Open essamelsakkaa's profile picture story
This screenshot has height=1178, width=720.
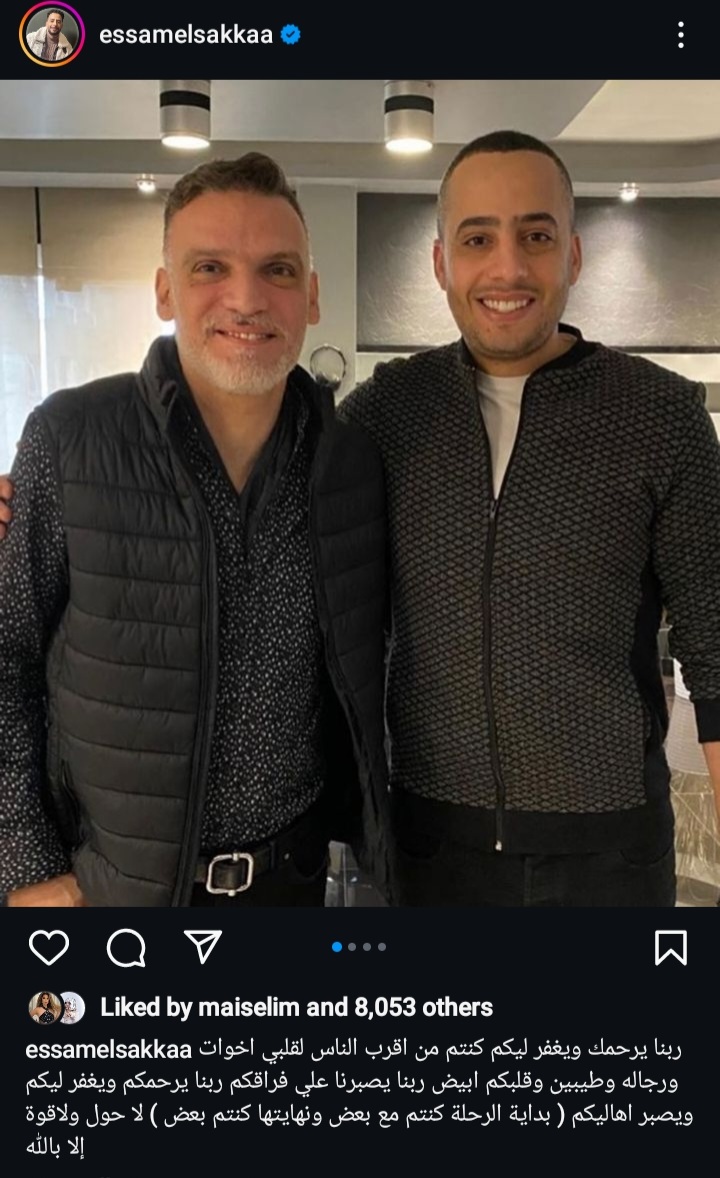point(50,35)
